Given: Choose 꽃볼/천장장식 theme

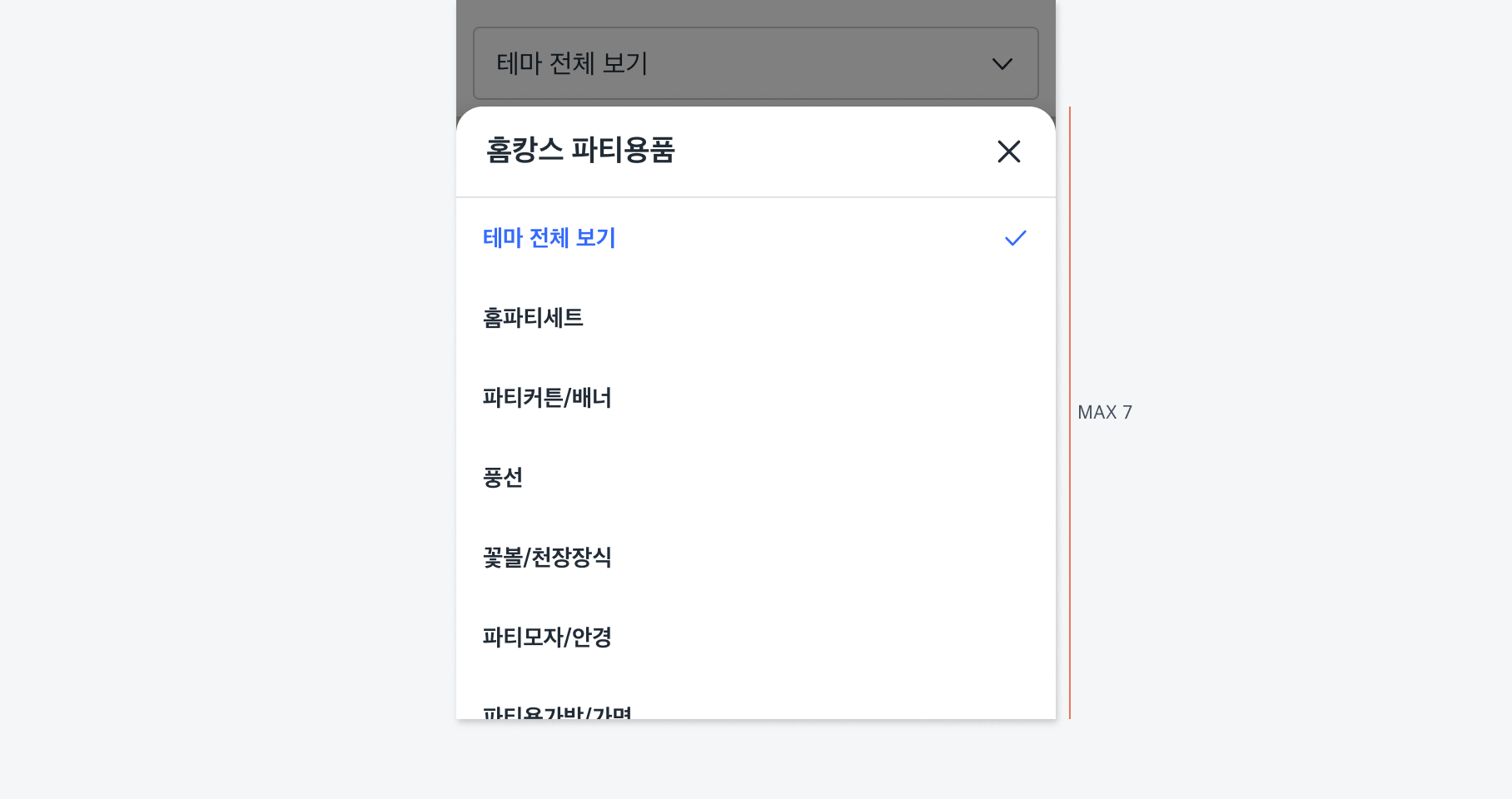Looking at the screenshot, I should click(547, 558).
